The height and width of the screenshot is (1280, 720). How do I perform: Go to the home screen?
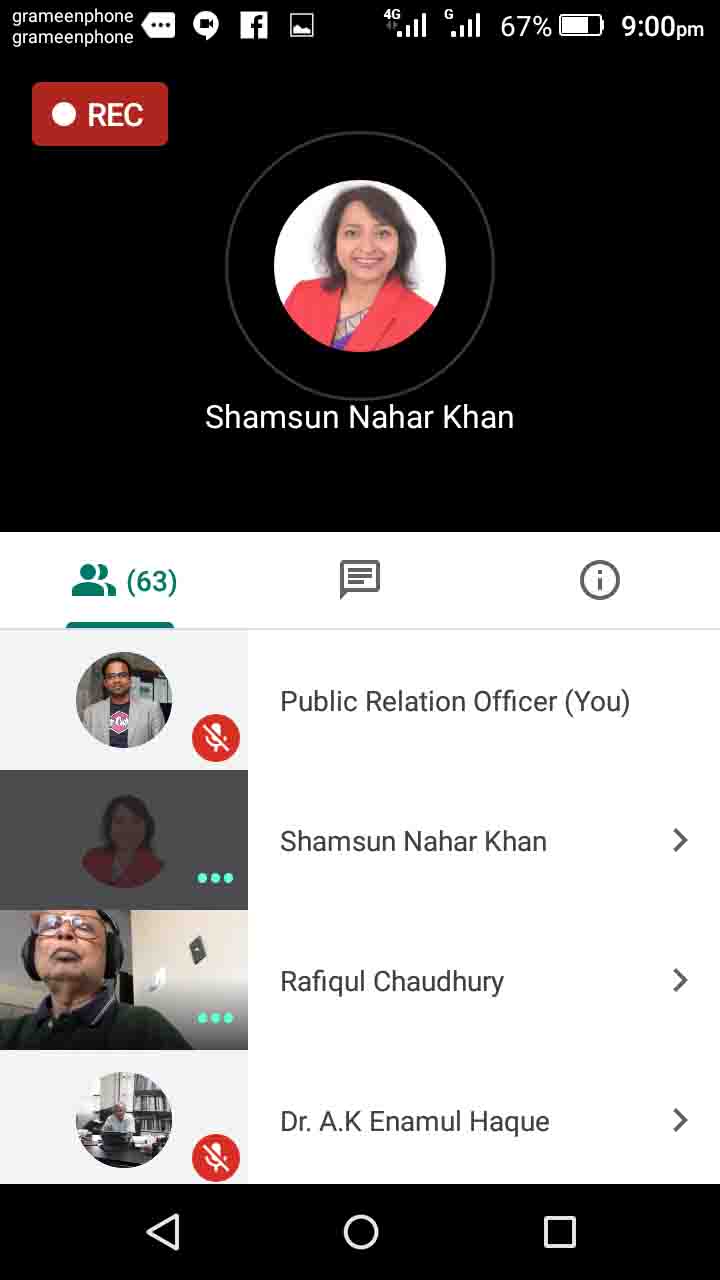pyautogui.click(x=360, y=1232)
